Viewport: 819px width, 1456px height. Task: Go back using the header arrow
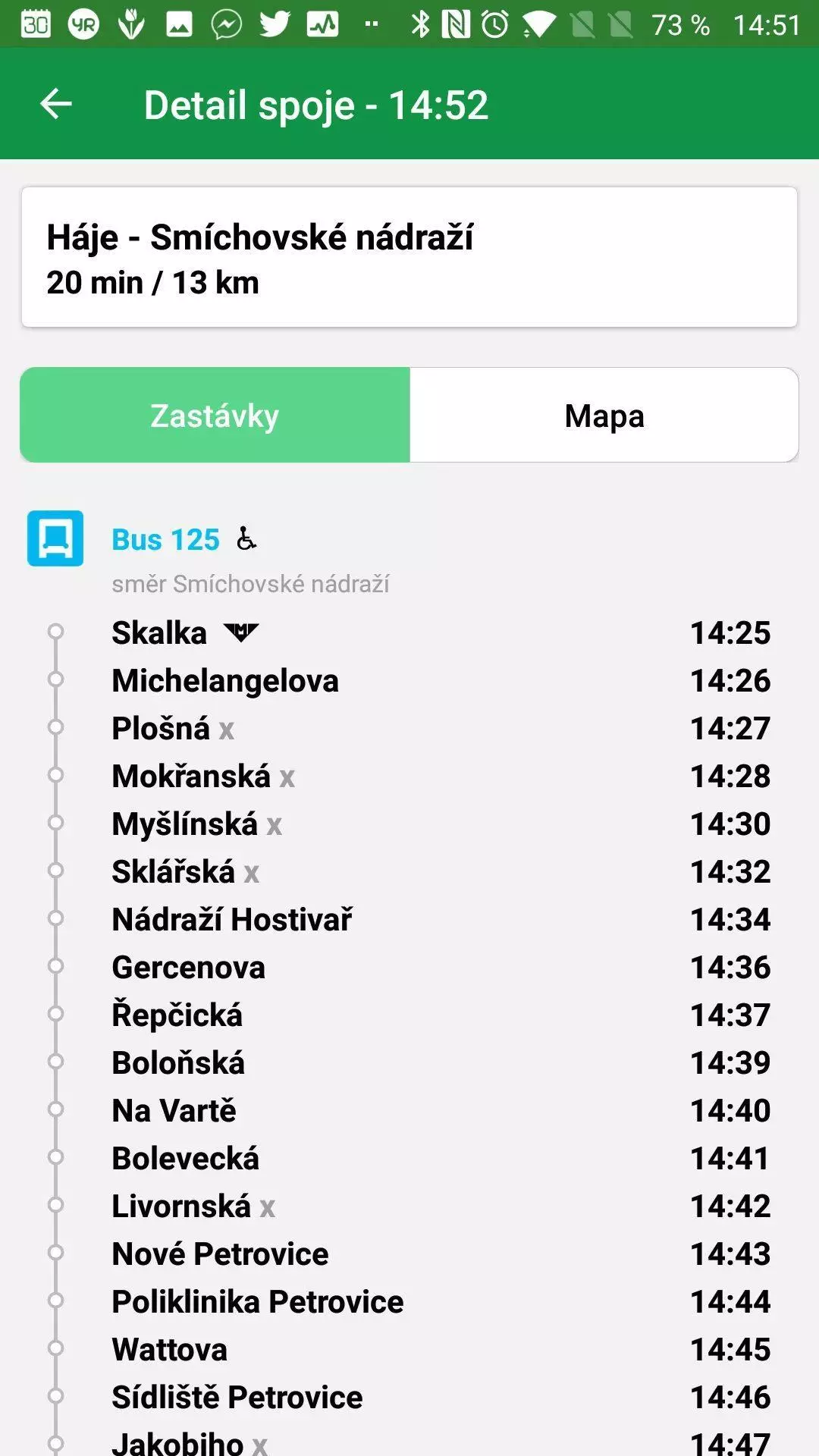pyautogui.click(x=56, y=104)
